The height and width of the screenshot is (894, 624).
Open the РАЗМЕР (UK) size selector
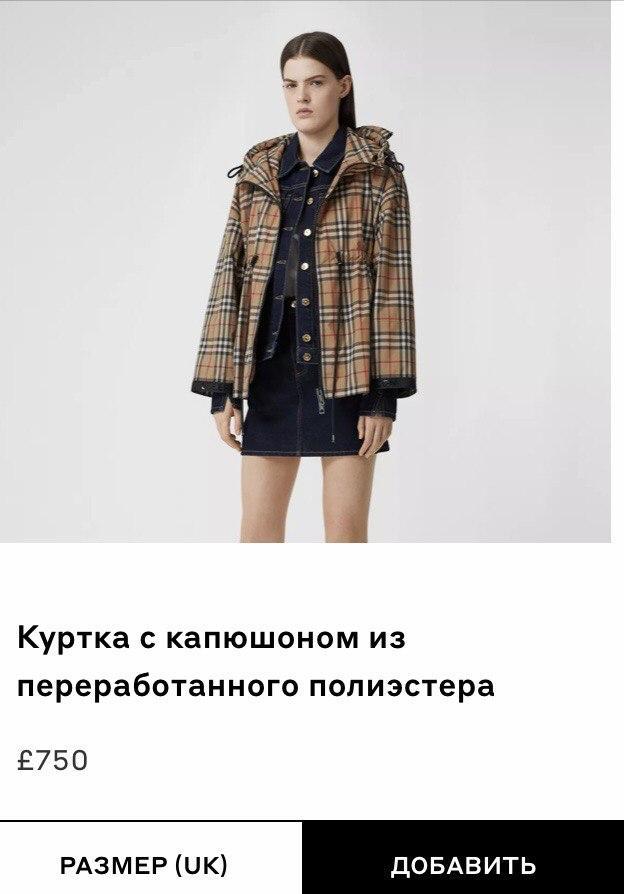tap(150, 862)
